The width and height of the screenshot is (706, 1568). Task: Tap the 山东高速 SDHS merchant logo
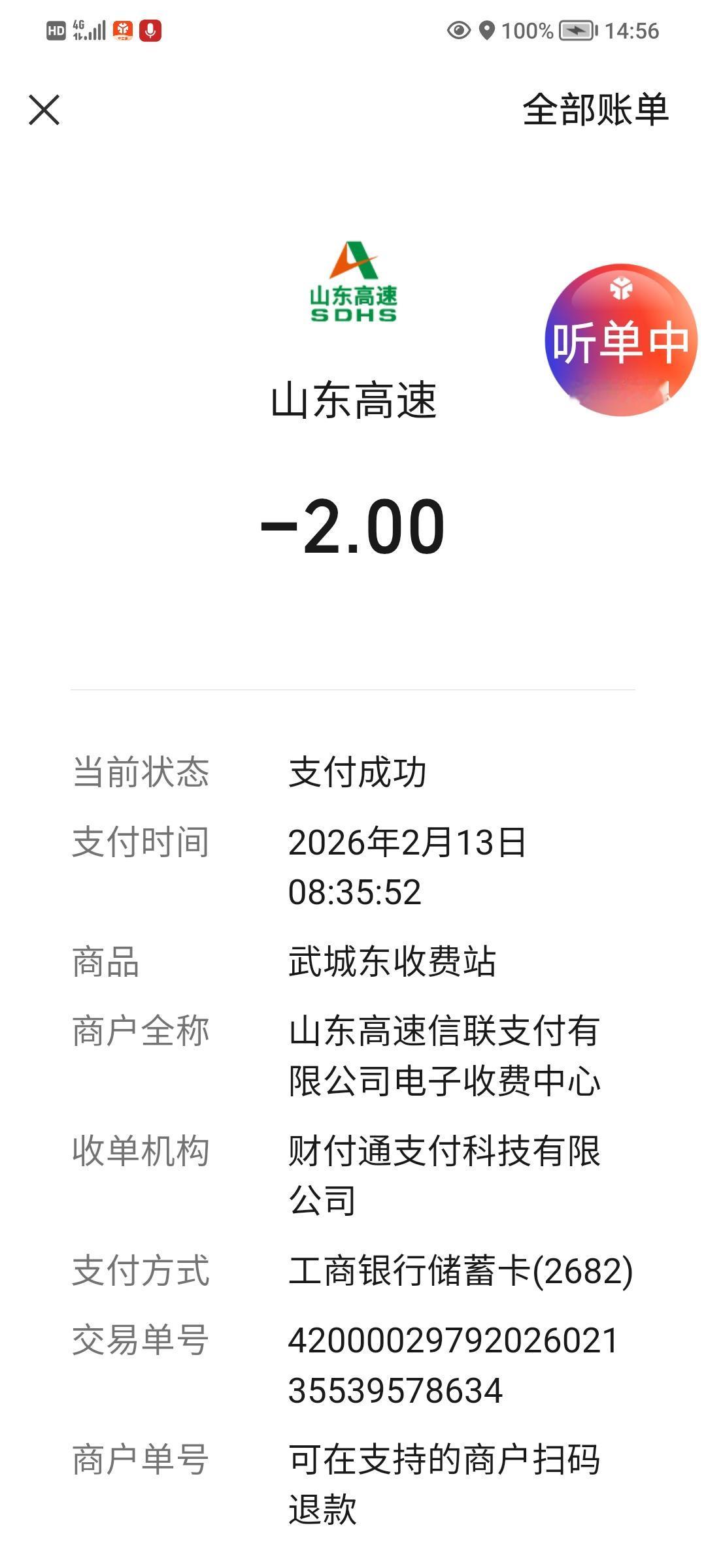click(x=353, y=281)
